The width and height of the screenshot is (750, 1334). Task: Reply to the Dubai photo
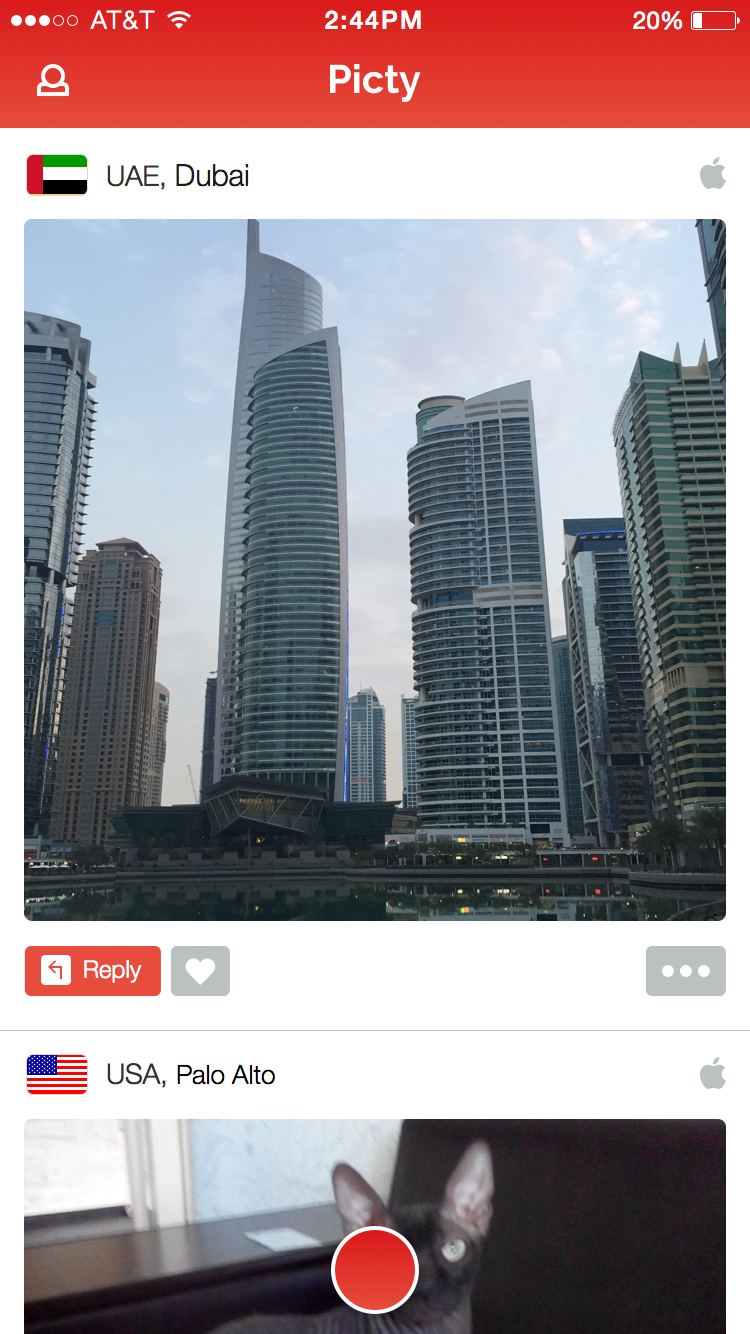(x=93, y=970)
